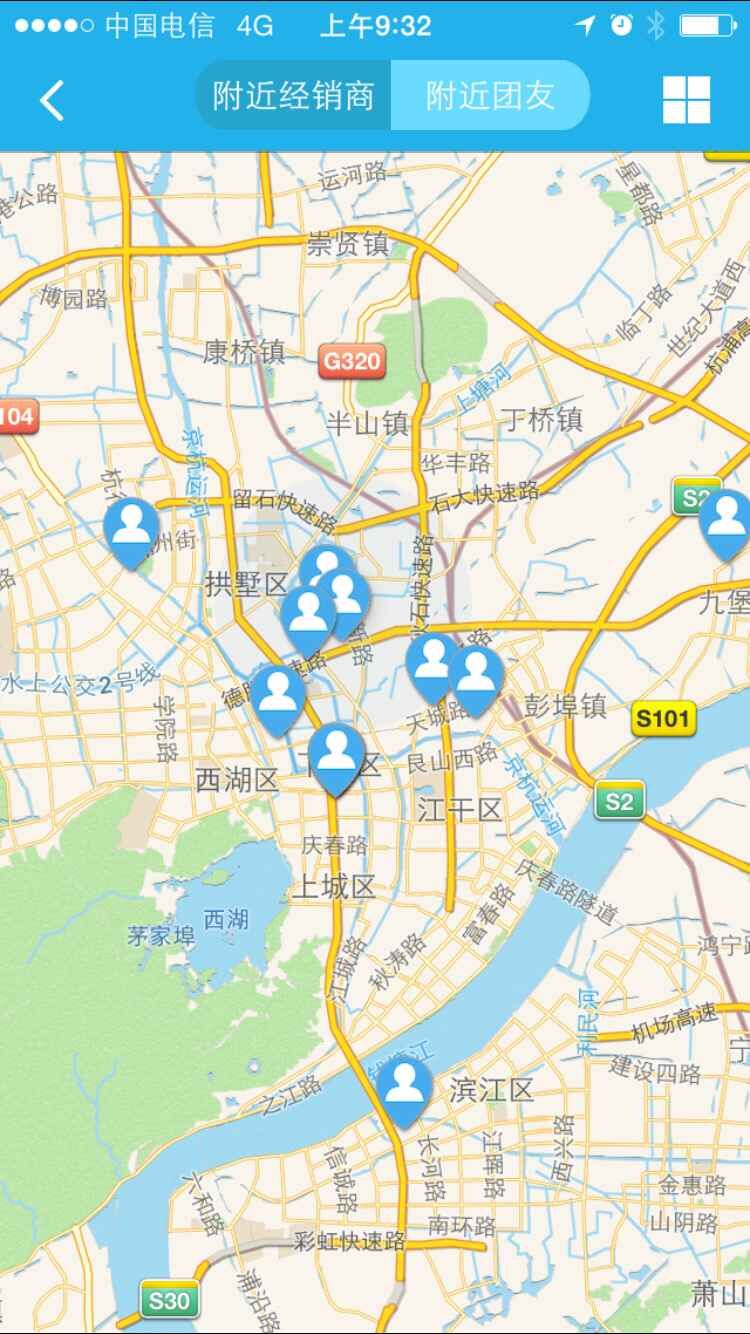Viewport: 750px width, 1334px height.
Task: Open the grid view icon
Action: [686, 99]
